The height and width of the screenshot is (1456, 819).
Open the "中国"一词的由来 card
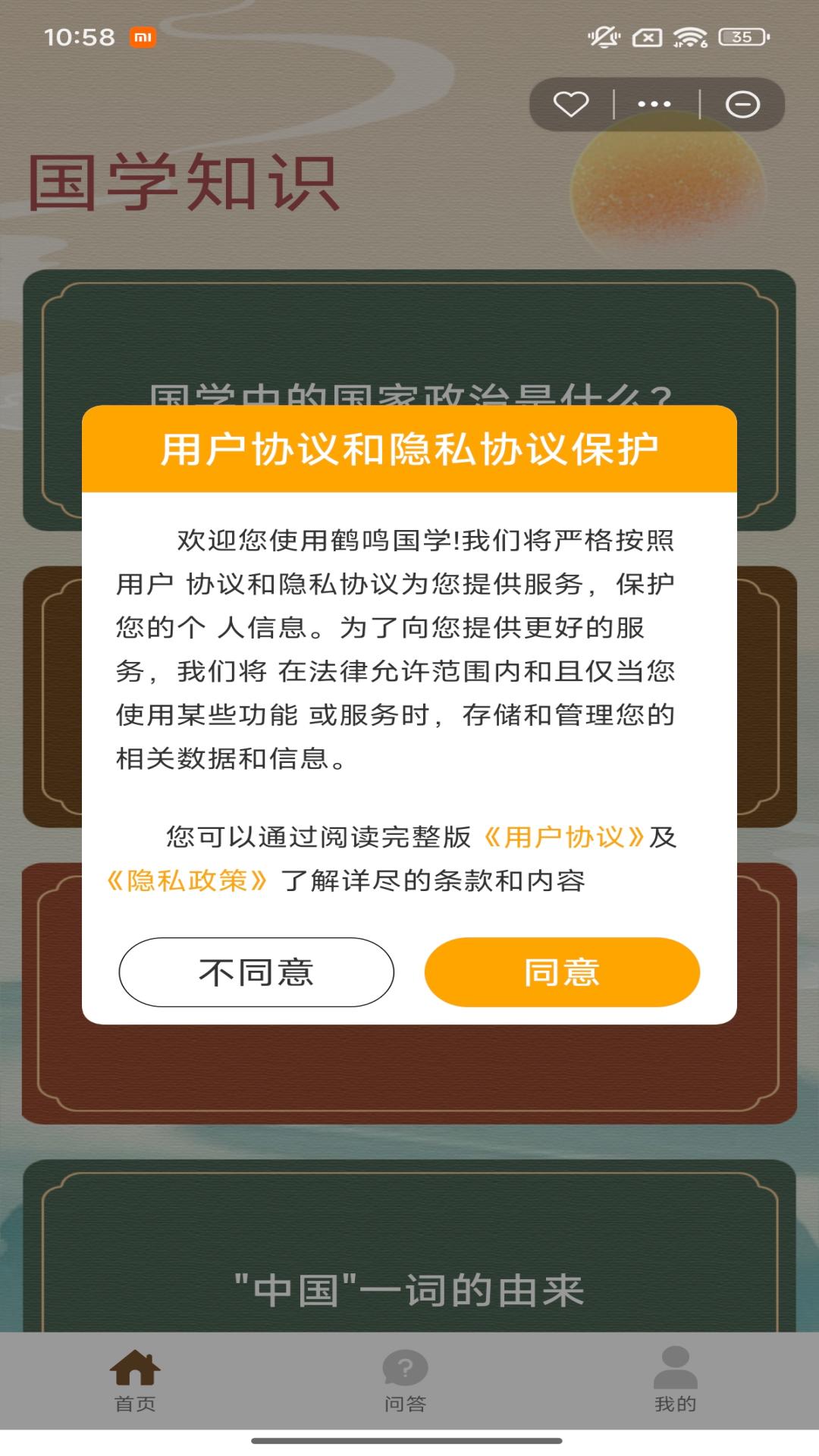tap(409, 1291)
